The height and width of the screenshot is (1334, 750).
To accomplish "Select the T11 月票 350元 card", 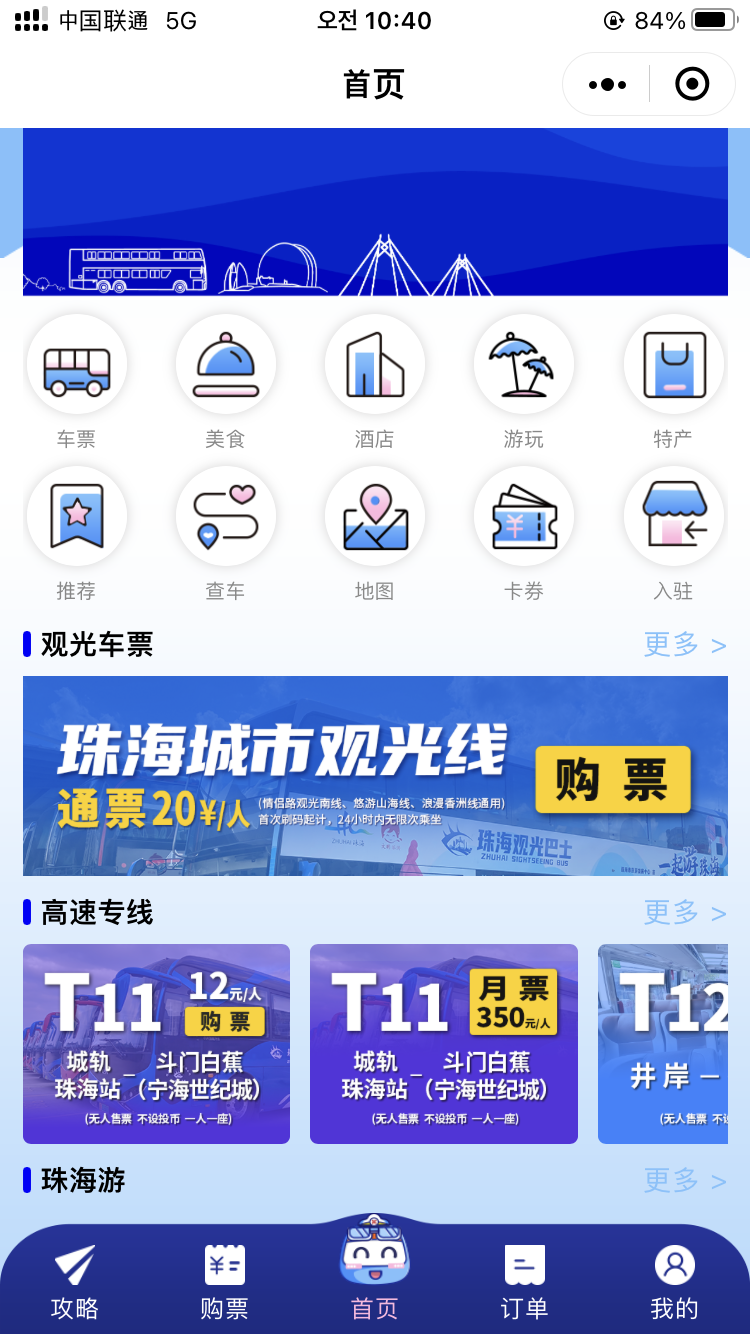I will [444, 1043].
